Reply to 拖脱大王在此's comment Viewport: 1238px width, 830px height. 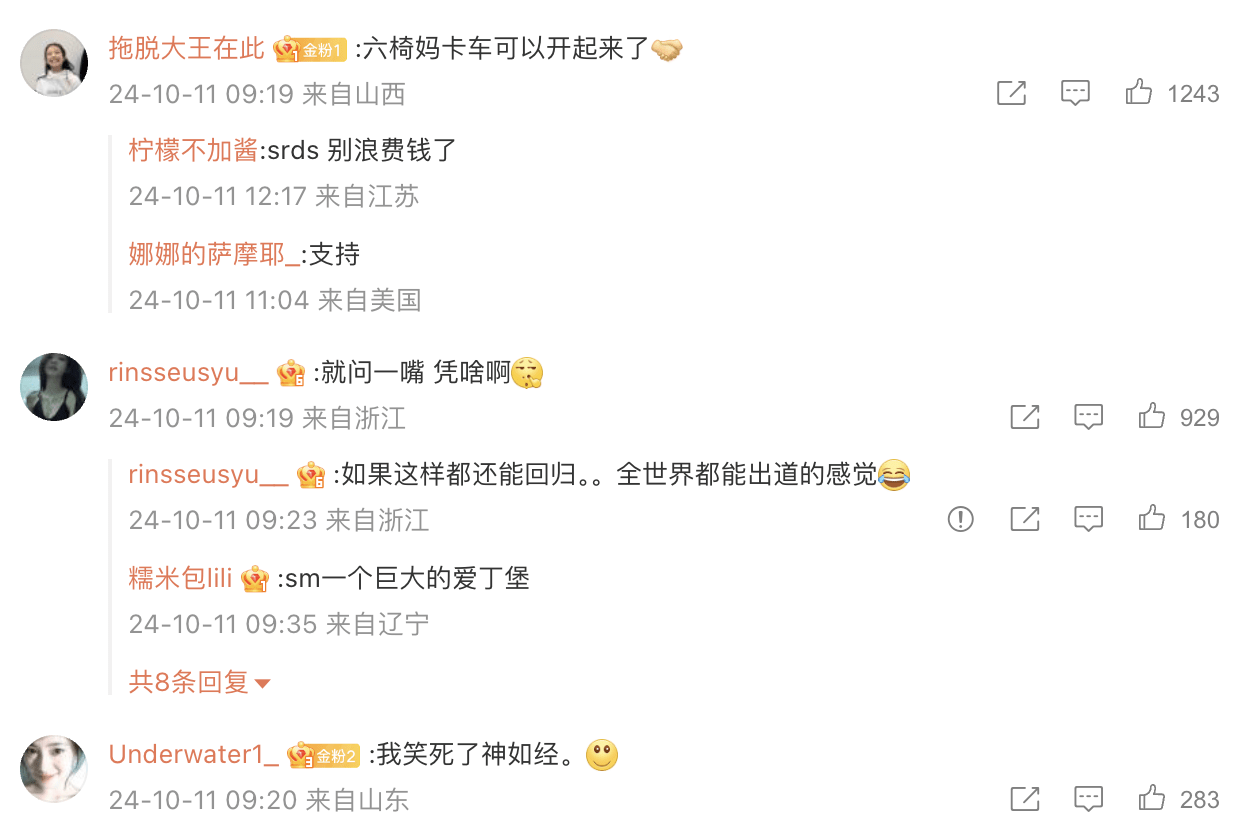pyautogui.click(x=1075, y=94)
